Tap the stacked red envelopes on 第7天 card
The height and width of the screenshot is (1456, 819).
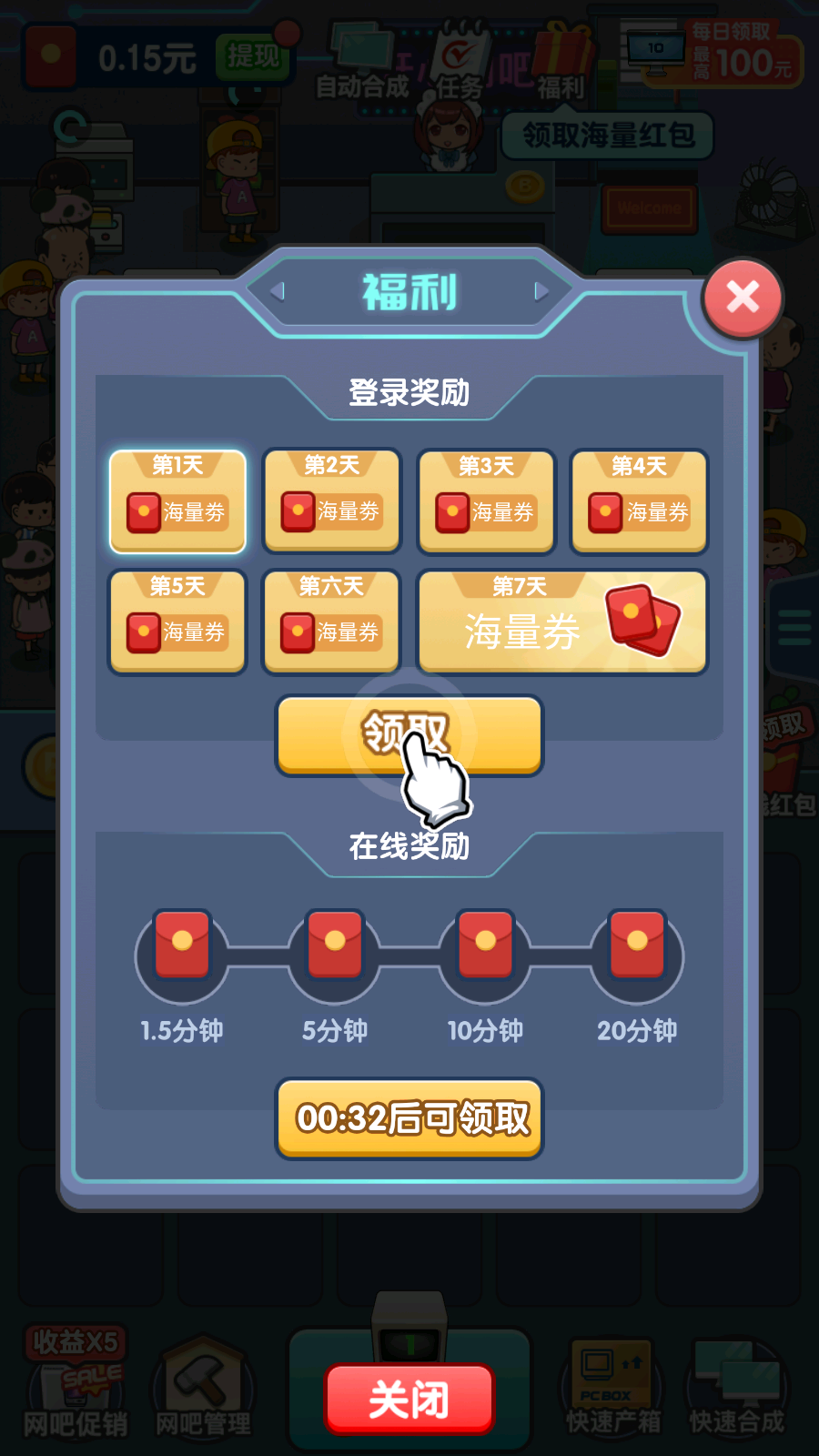pyautogui.click(x=643, y=622)
